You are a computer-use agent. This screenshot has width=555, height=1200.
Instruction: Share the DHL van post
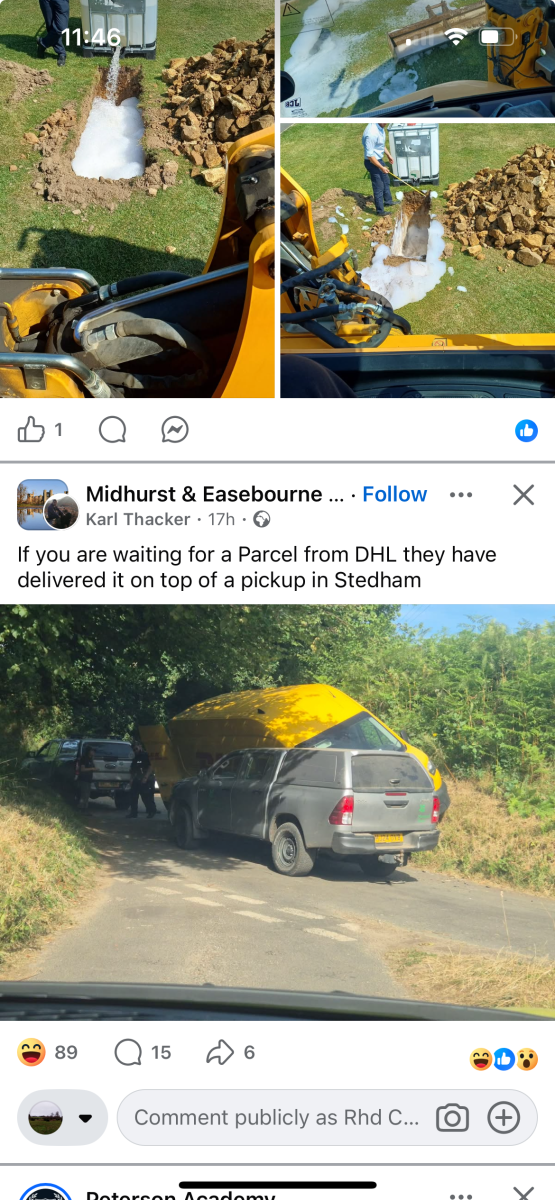(x=231, y=1052)
